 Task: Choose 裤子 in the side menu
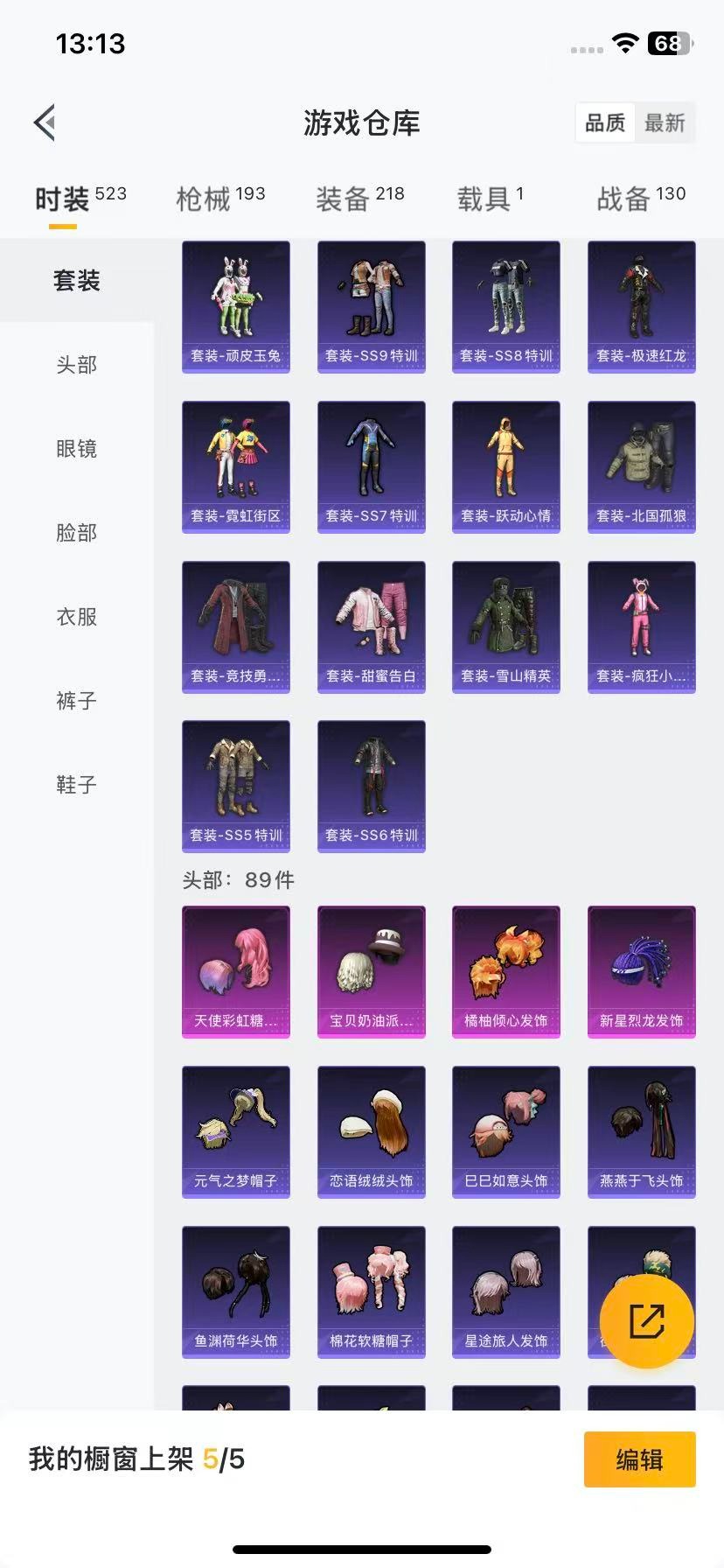tap(77, 701)
